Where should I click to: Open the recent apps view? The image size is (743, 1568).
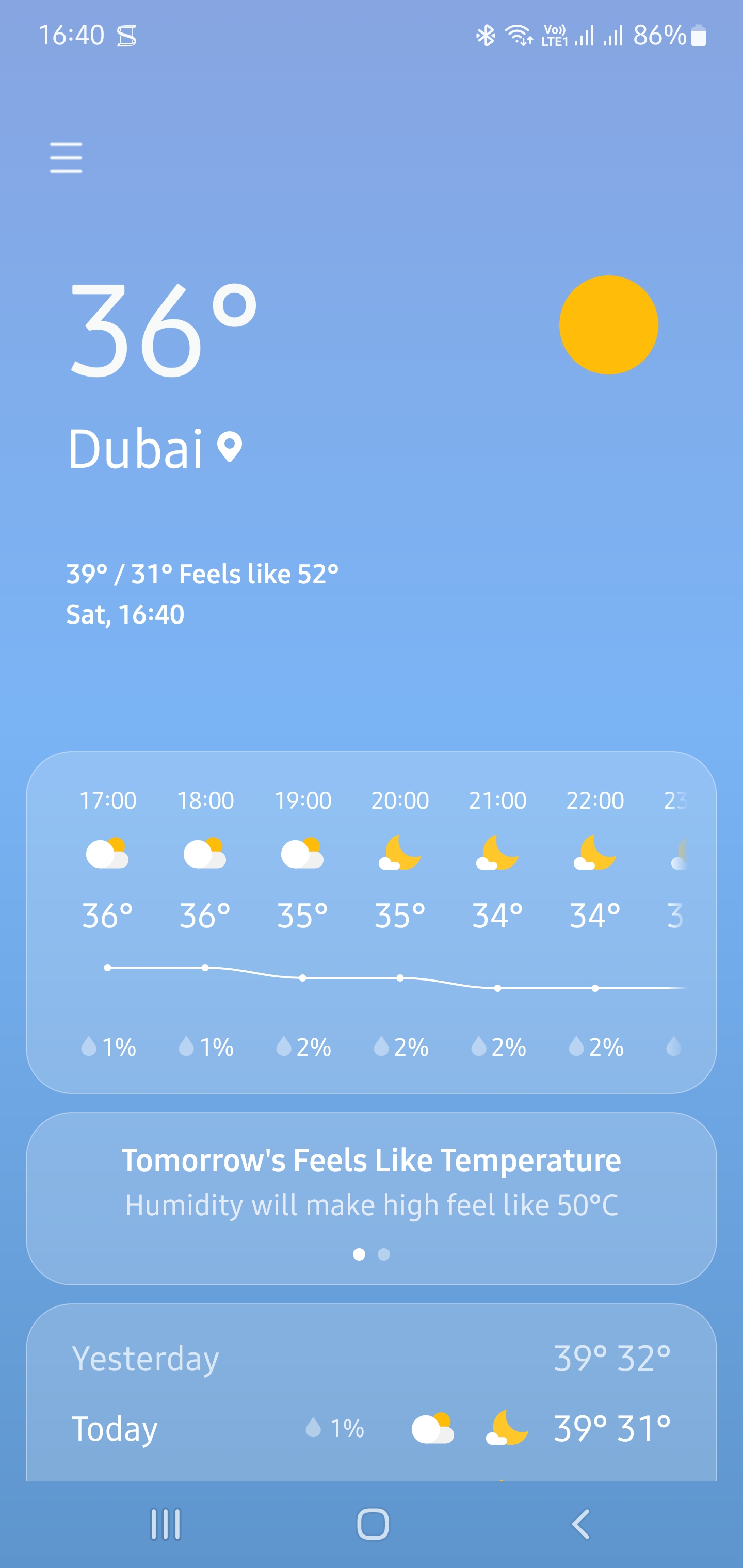(166, 1524)
